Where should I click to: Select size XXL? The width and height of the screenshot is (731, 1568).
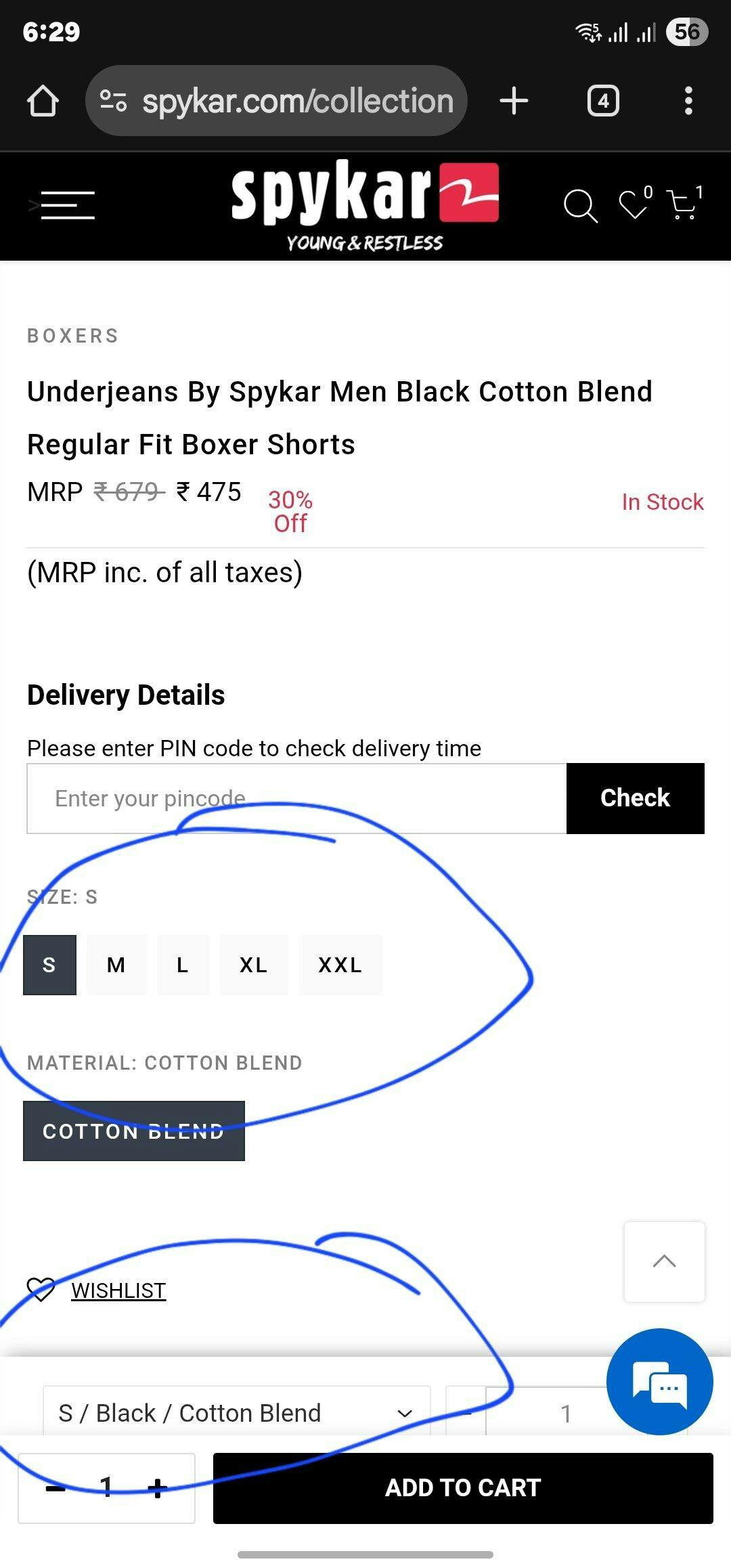point(340,965)
